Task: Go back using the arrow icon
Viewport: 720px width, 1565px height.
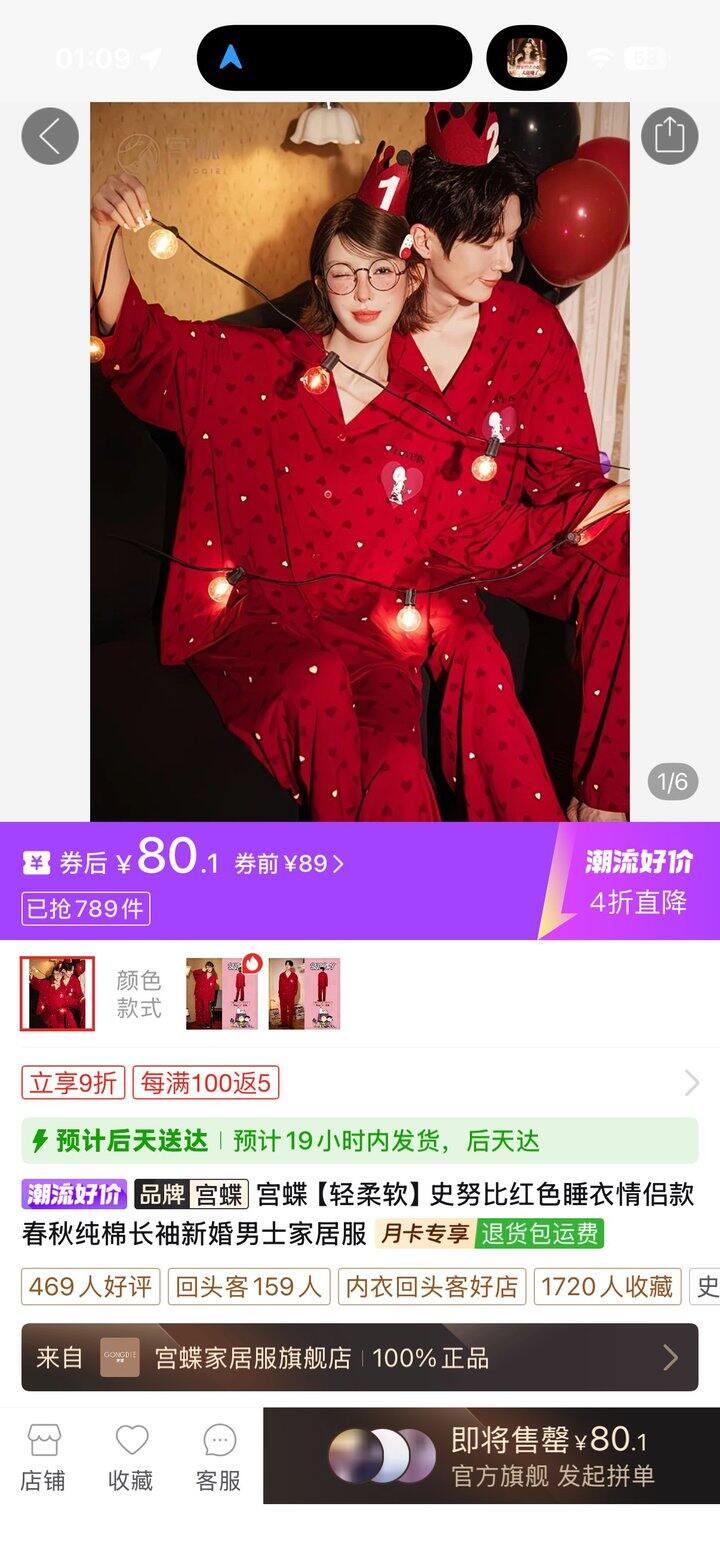Action: (x=50, y=136)
